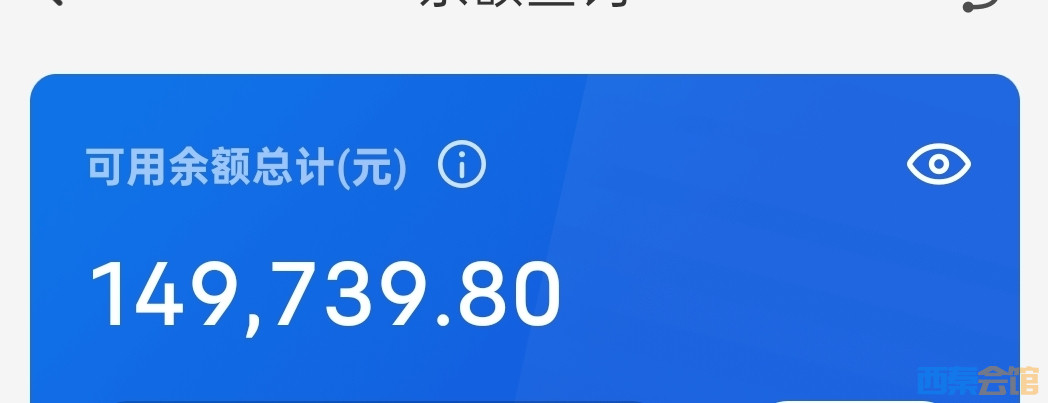Screen dimensions: 1048x403
Task: Open info about 可用余额总计
Action: (462, 165)
